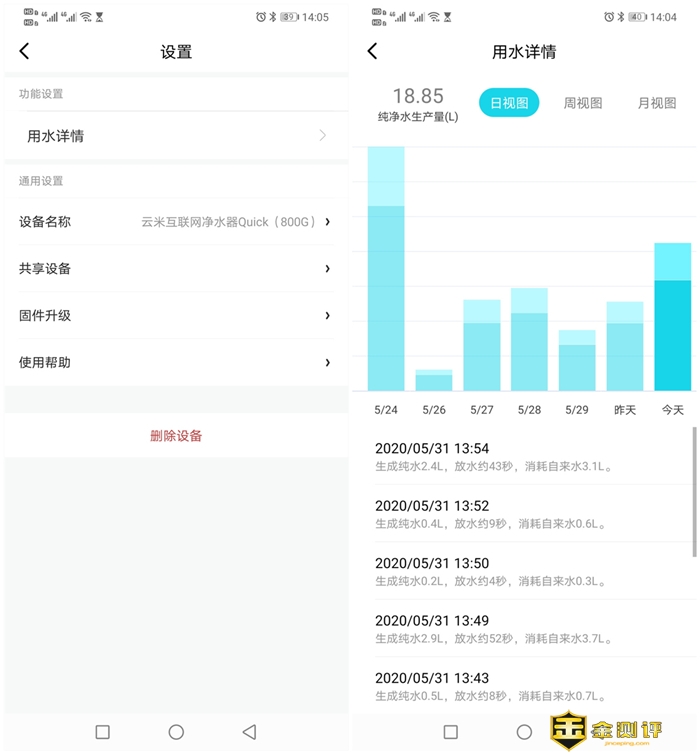Select the 日视图 tab
This screenshot has width=700, height=754.
tap(509, 103)
